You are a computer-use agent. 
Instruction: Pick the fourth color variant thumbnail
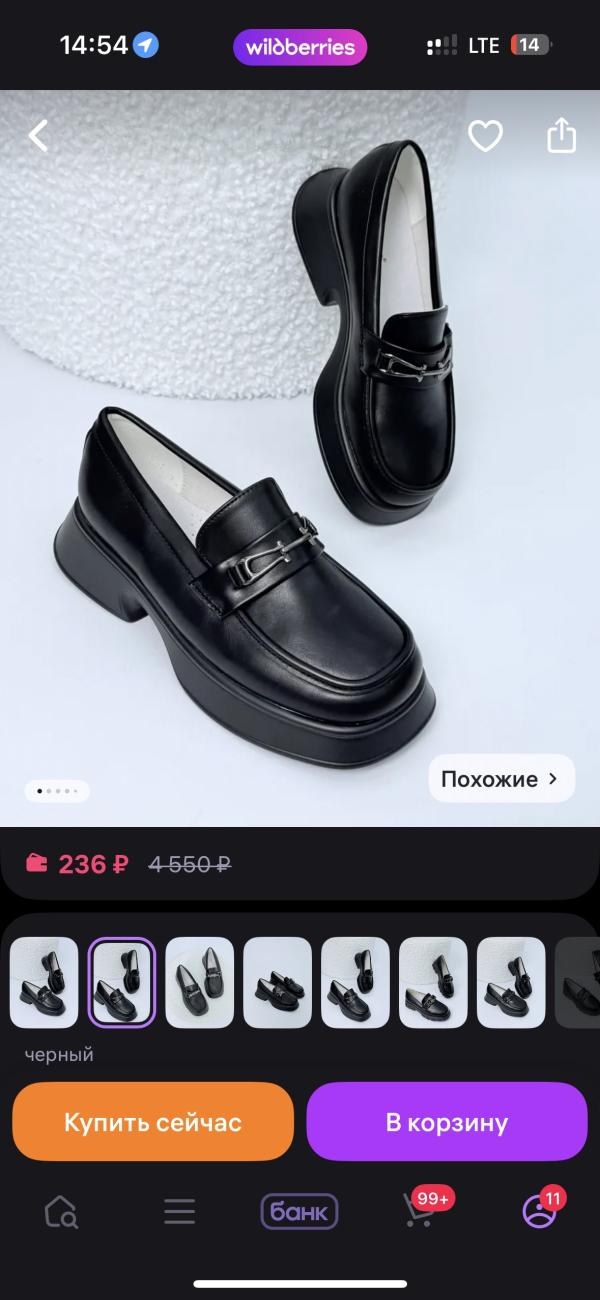277,982
